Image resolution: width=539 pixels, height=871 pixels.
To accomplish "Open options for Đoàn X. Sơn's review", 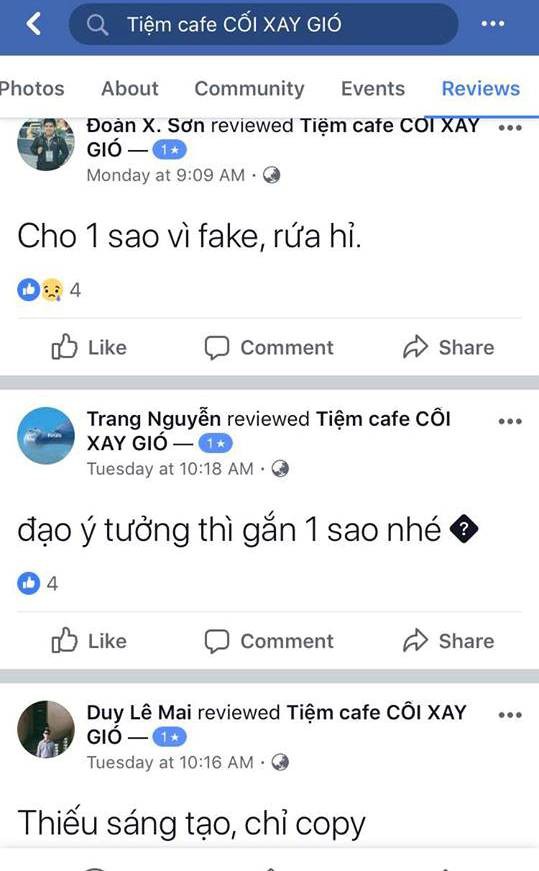I will [510, 128].
